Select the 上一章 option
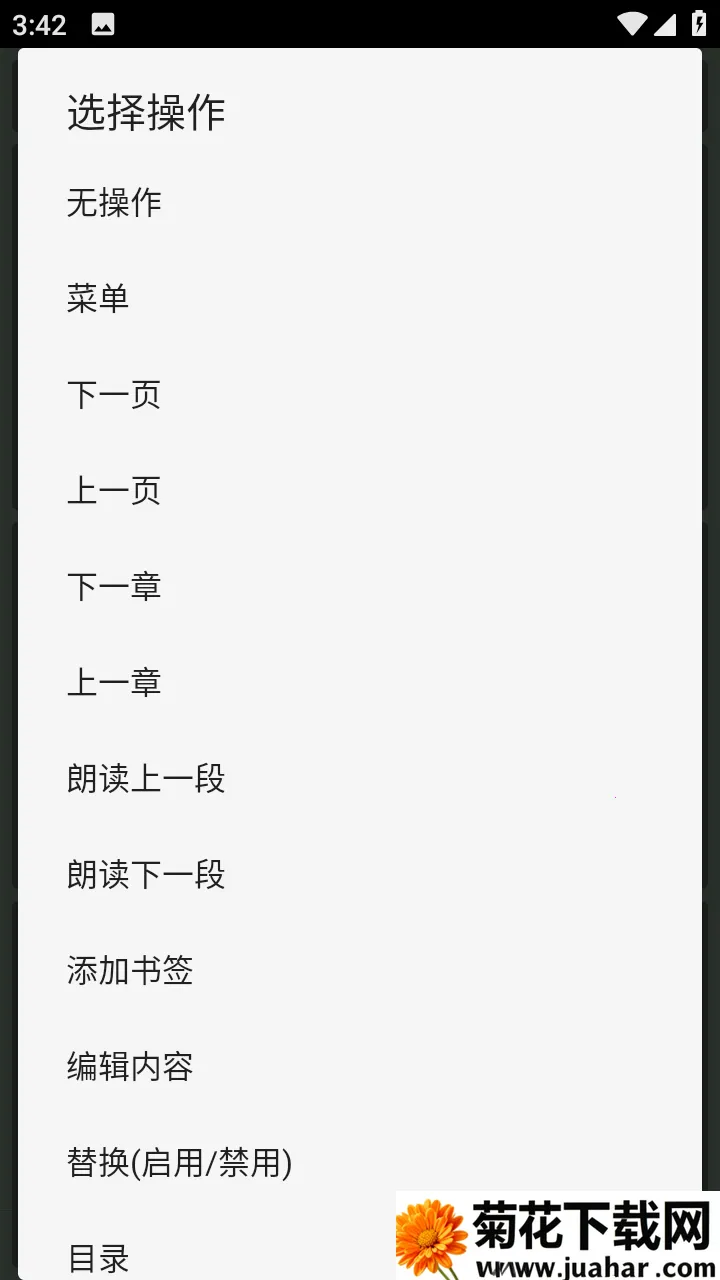The image size is (720, 1280). tap(114, 683)
